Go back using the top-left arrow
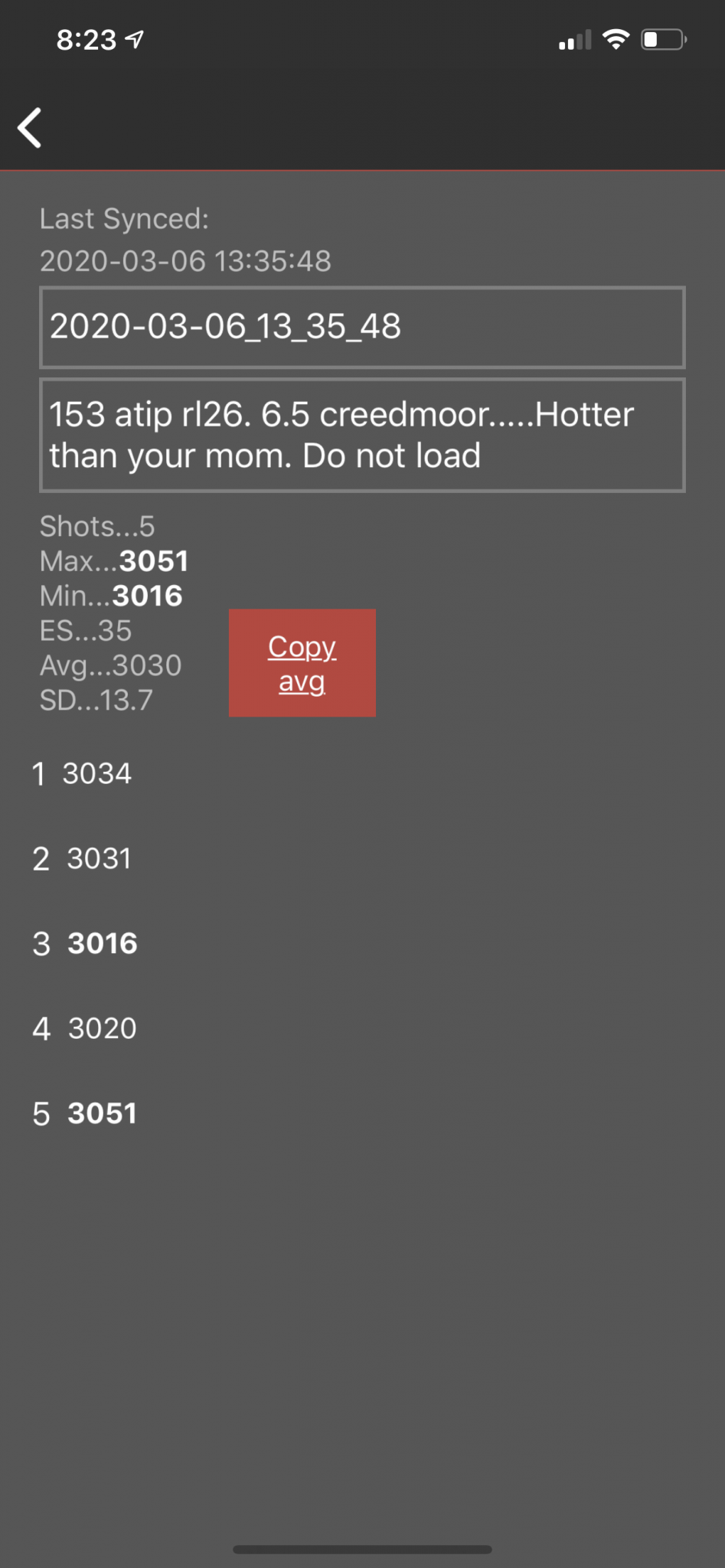 point(30,127)
